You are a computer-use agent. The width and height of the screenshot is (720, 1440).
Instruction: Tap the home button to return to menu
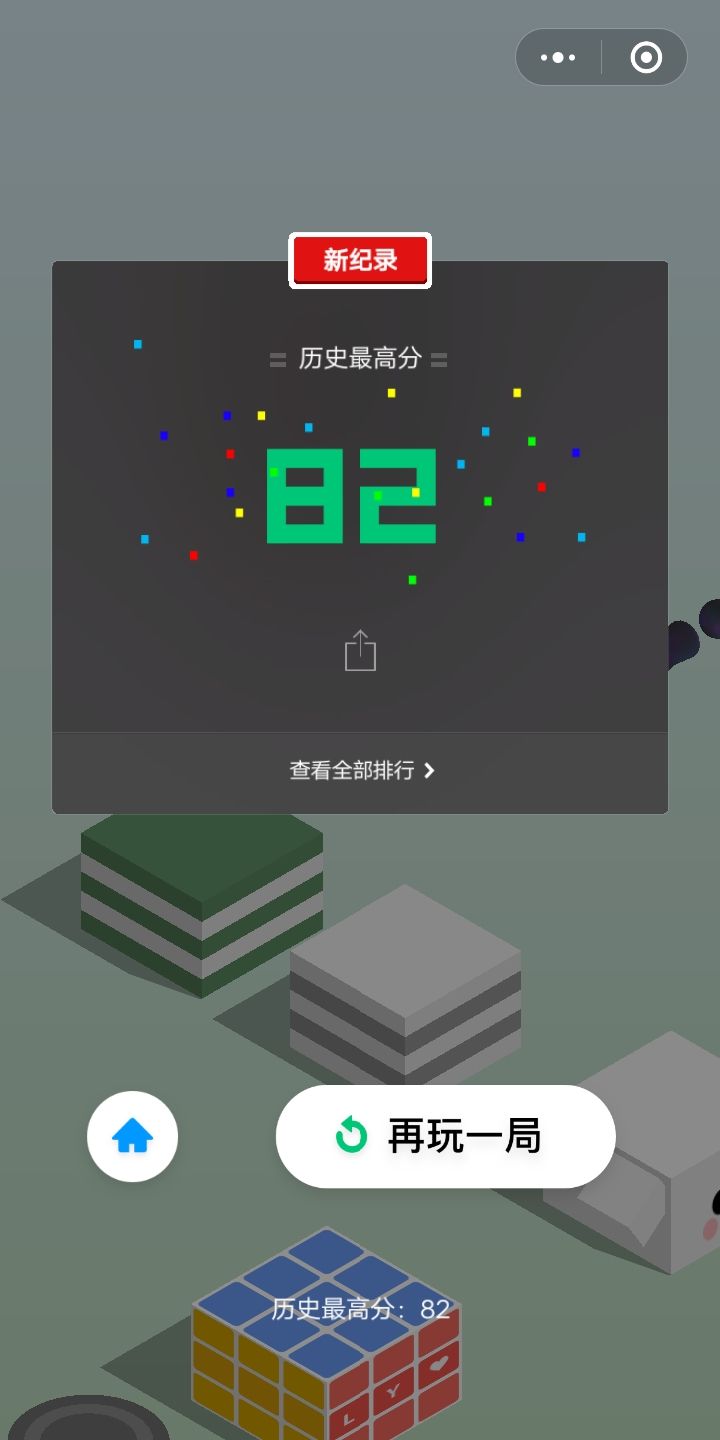pyautogui.click(x=133, y=1137)
